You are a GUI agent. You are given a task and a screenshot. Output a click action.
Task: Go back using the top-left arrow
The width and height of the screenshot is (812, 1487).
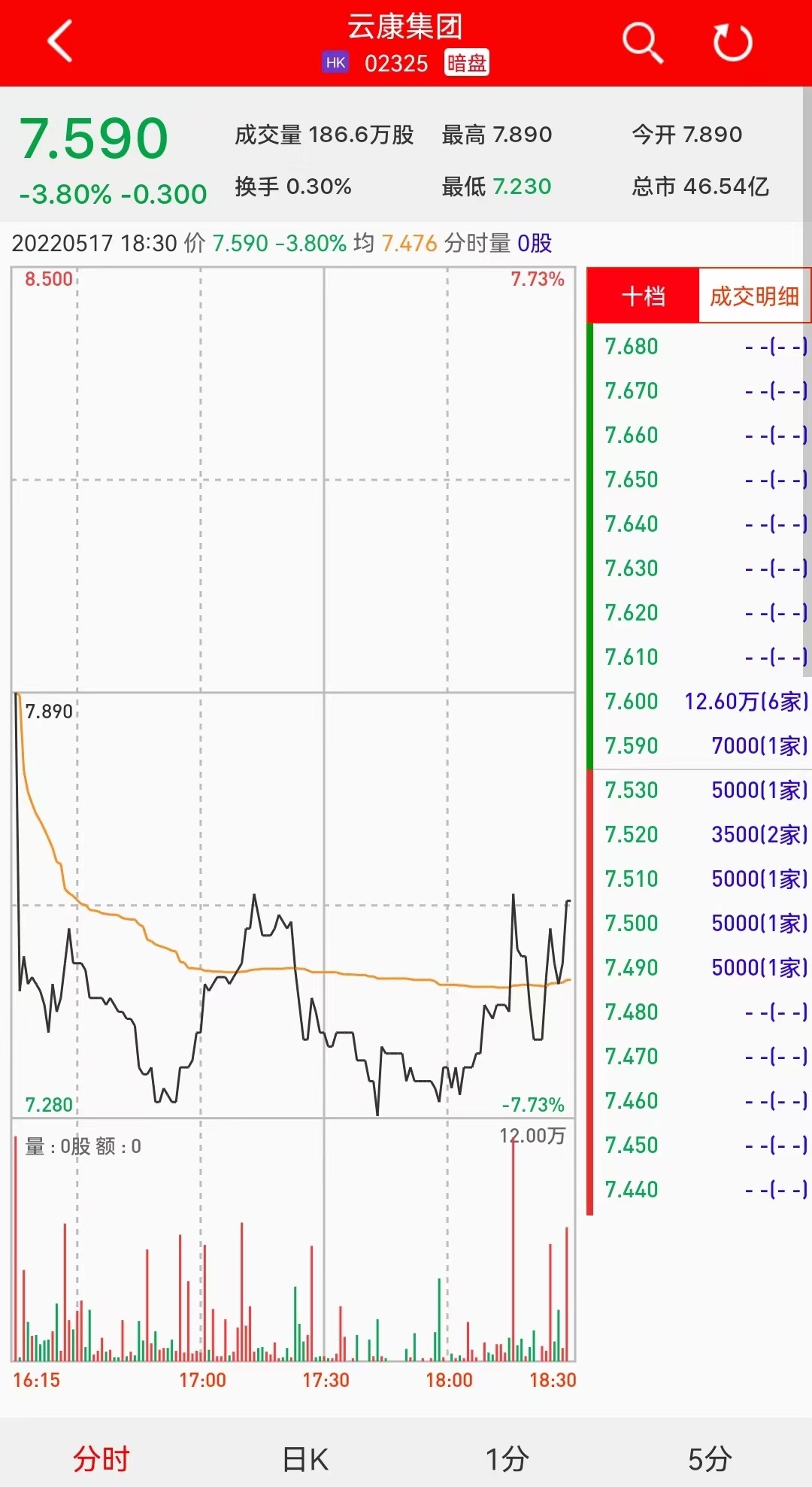click(x=60, y=41)
